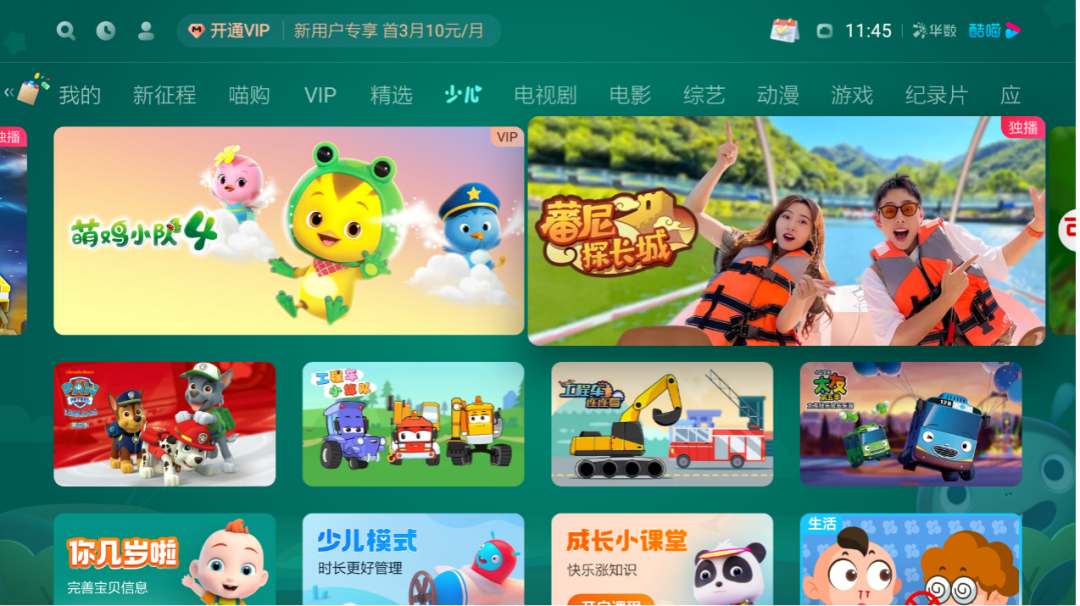Viewport: 1080px width, 606px height.
Task: Open the 萌鸡小队4 banner
Action: (288, 231)
